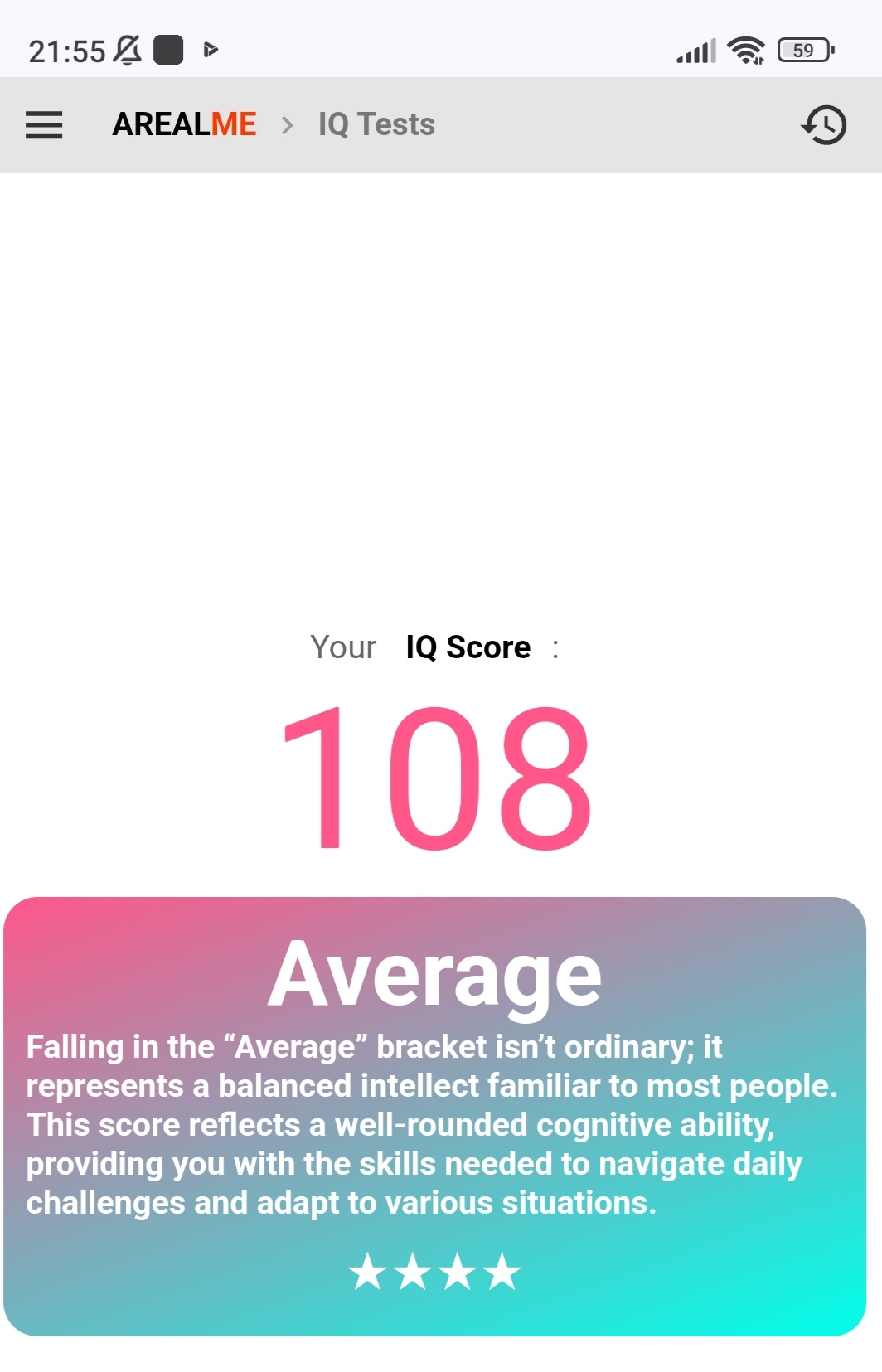Open the IQ Tests breadcrumb
882x1372 pixels.
[376, 125]
